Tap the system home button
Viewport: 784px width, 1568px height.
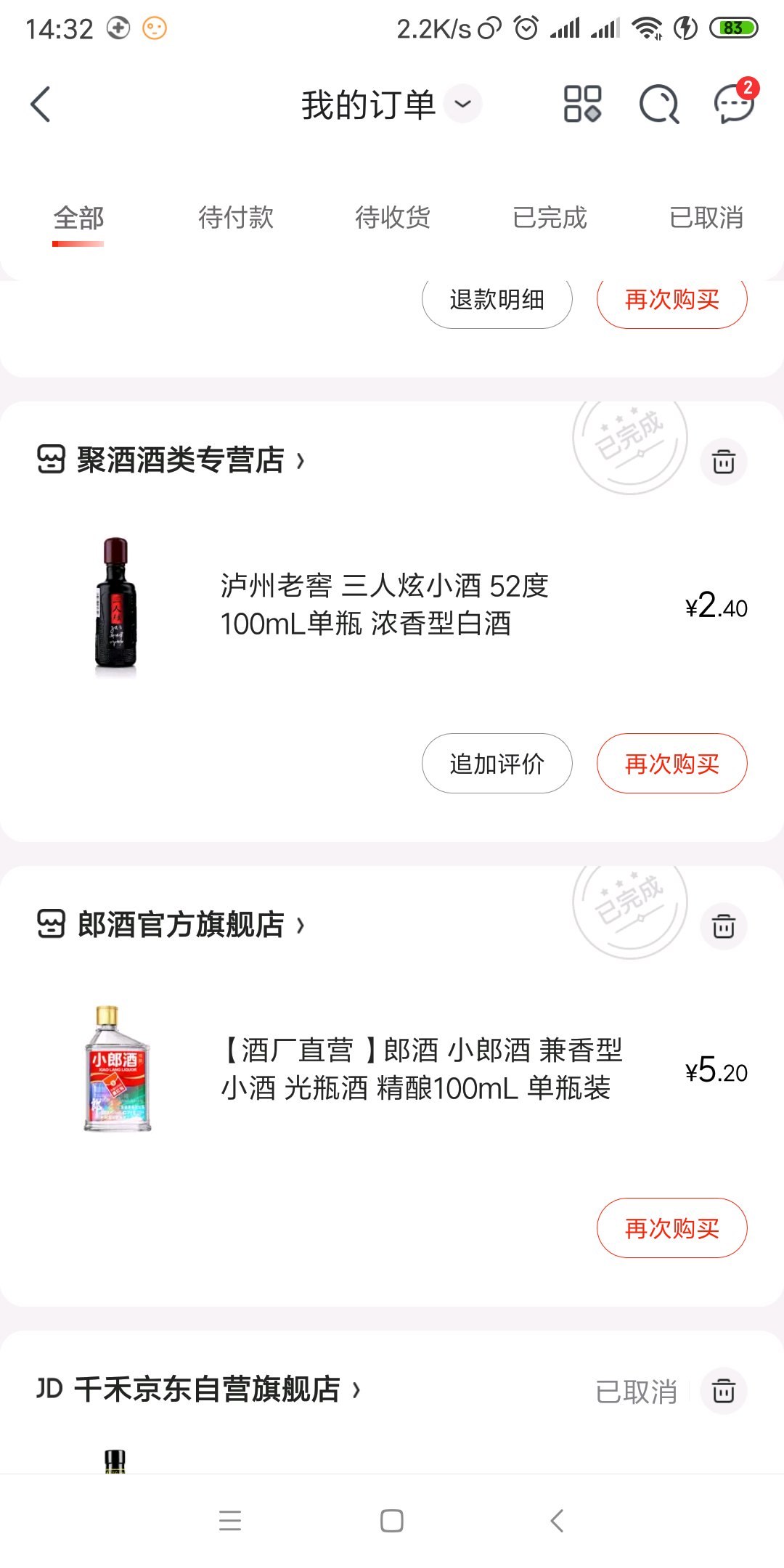pyautogui.click(x=392, y=1521)
